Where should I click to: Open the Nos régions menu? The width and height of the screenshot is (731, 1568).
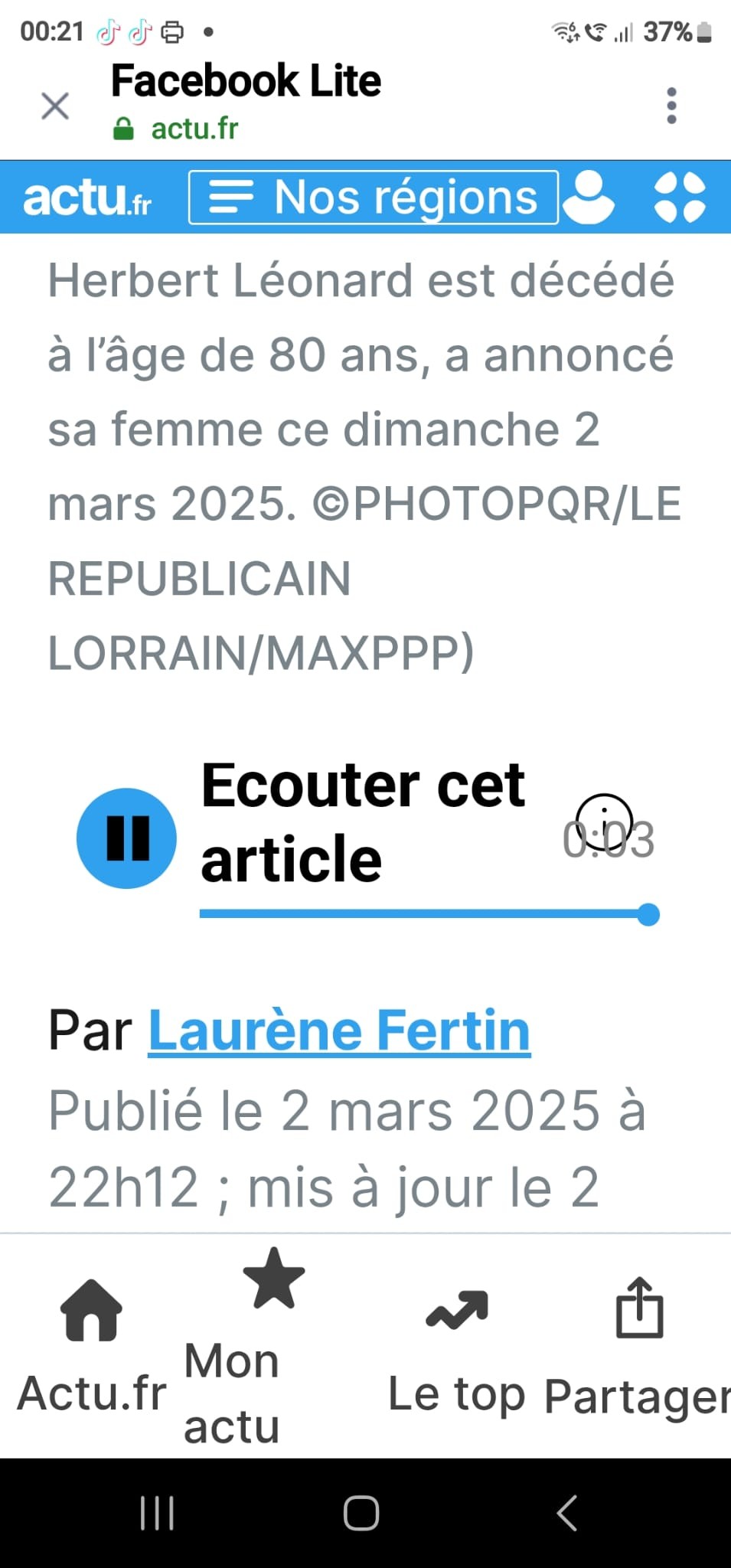point(374,198)
